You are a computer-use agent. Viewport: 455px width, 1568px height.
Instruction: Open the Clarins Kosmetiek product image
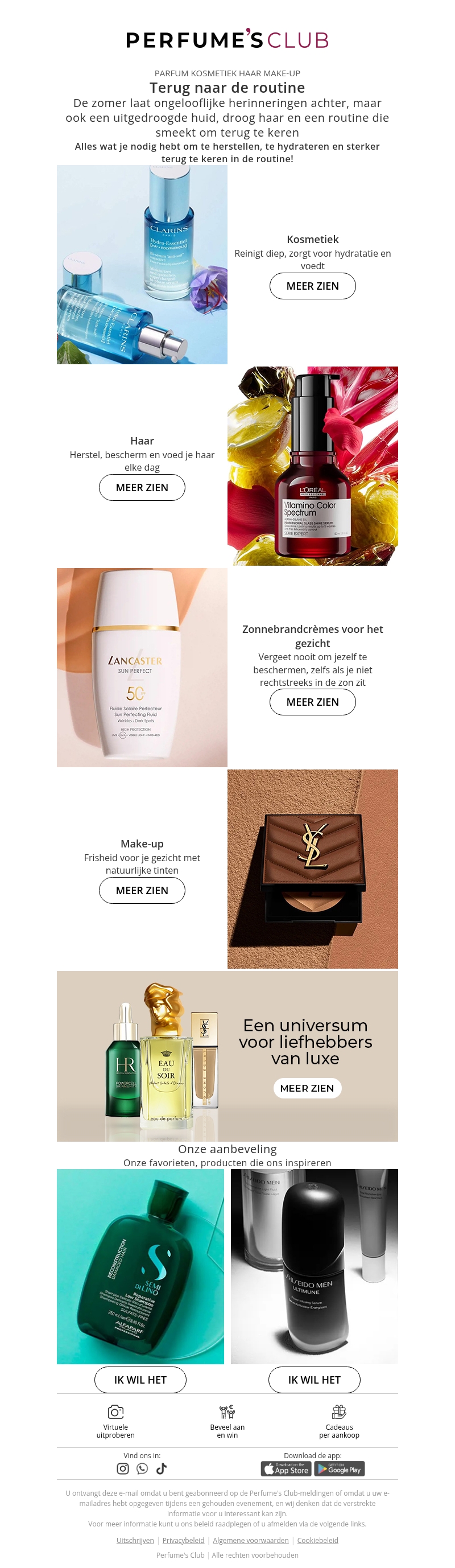(x=142, y=265)
